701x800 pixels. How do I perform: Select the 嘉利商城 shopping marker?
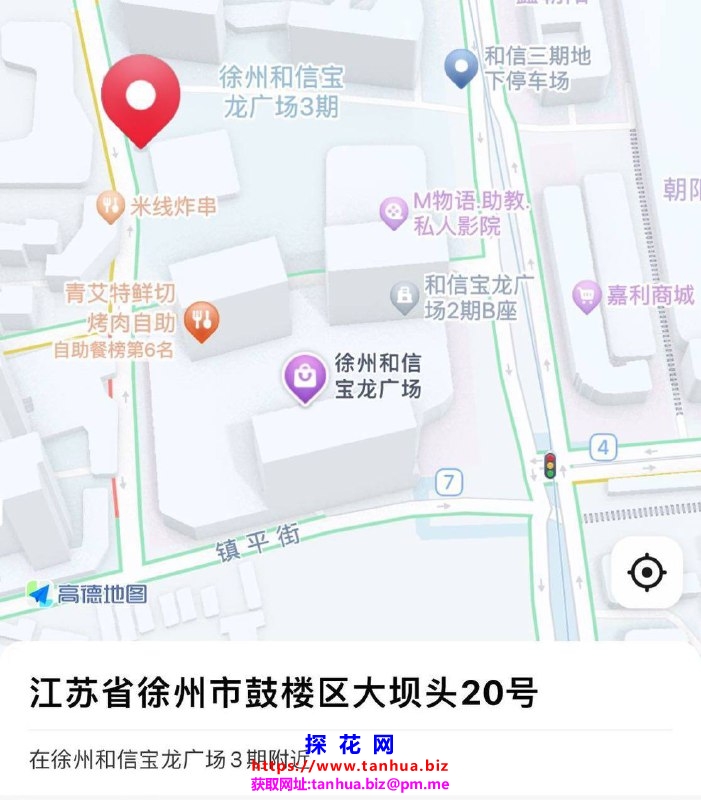point(585,295)
